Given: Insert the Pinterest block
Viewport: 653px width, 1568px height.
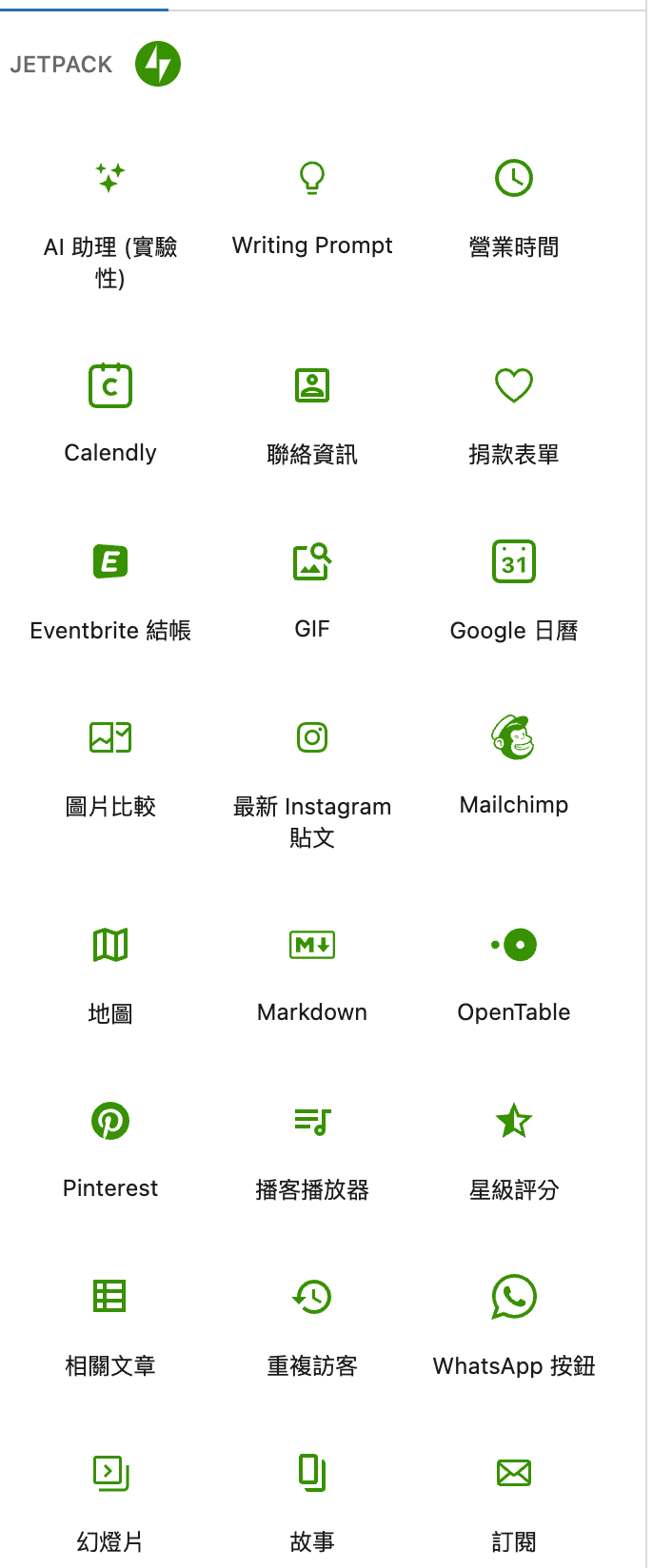Looking at the screenshot, I should click(x=110, y=1149).
